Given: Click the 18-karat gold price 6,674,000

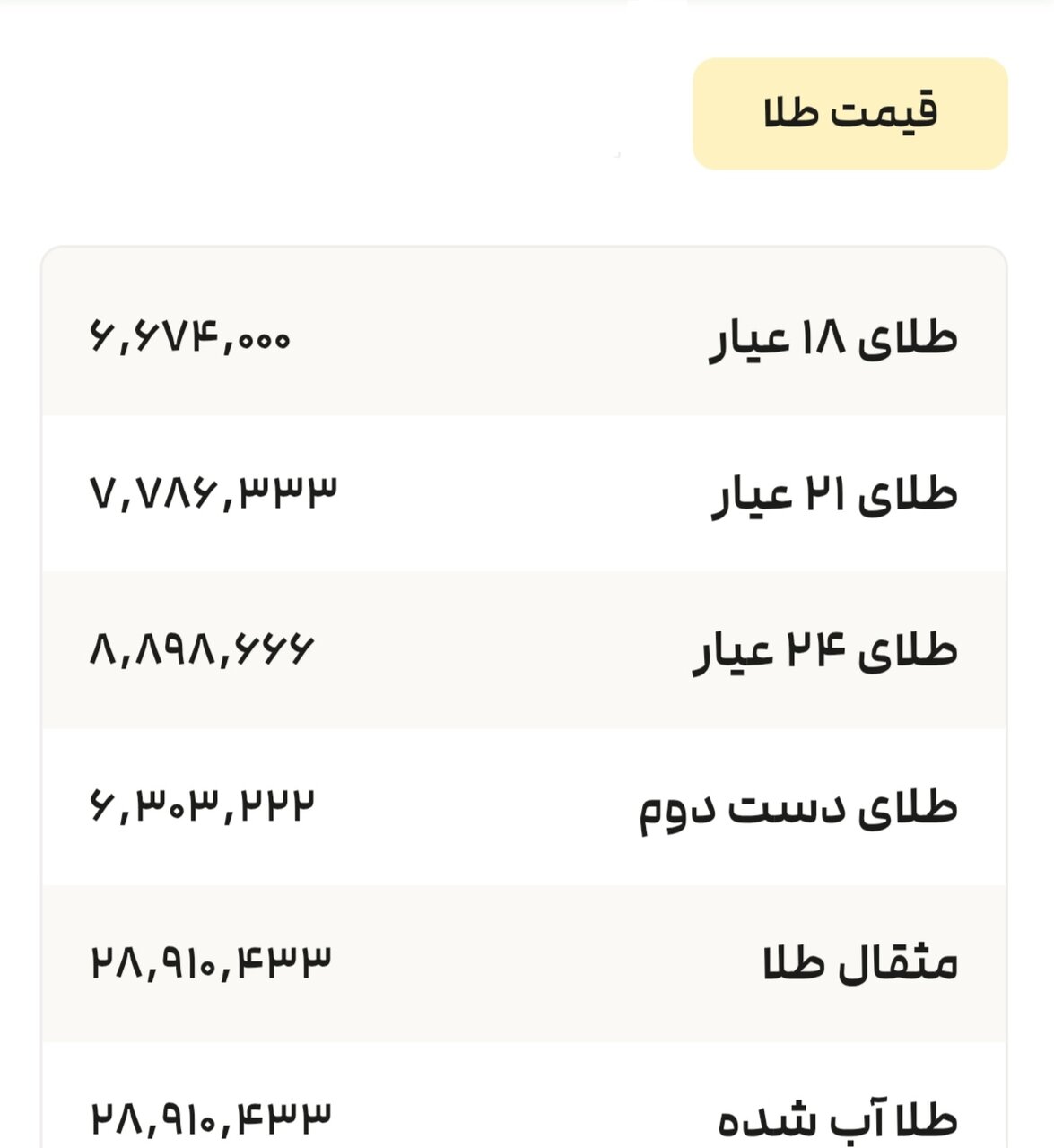Looking at the screenshot, I should 193,339.
